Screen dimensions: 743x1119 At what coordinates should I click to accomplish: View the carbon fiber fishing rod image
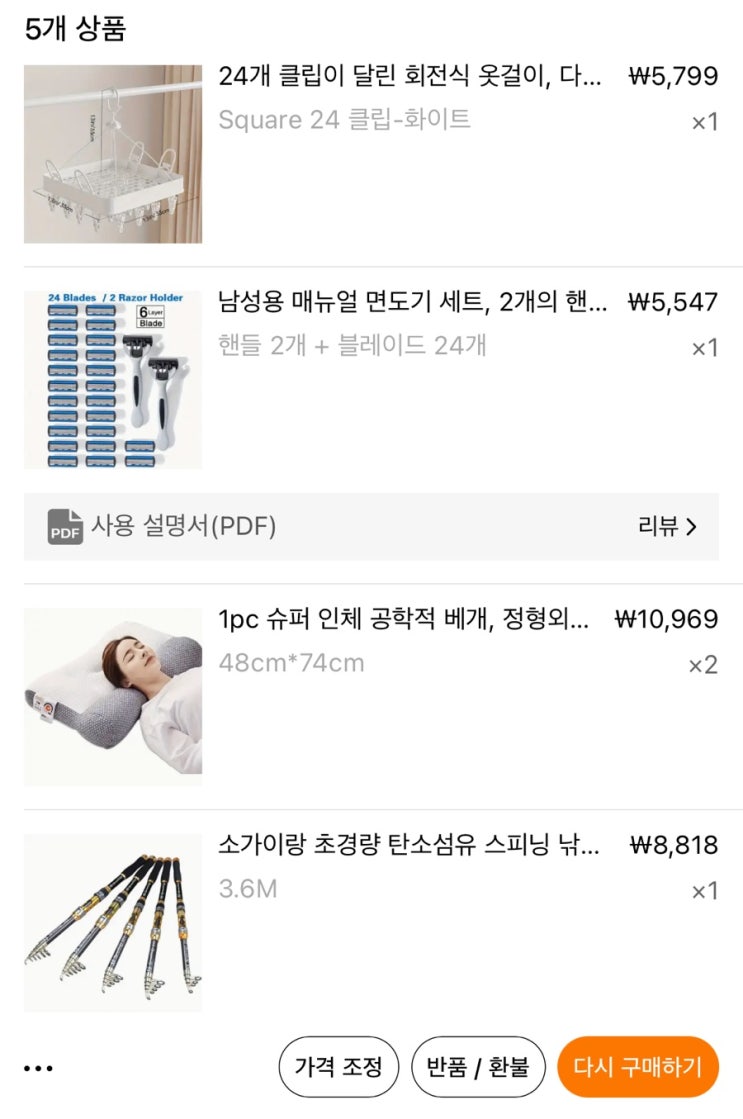(113, 922)
